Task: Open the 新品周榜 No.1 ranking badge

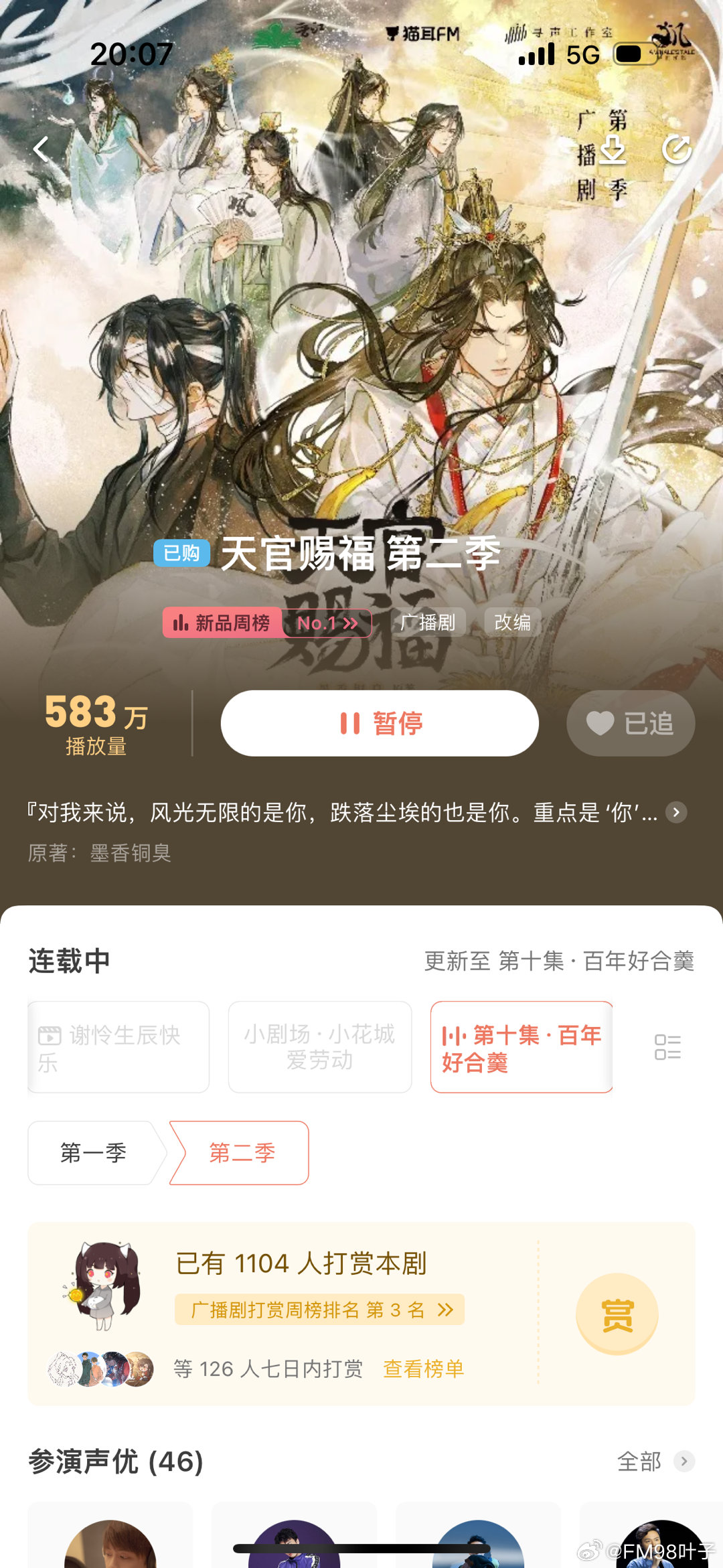Action: tap(267, 623)
